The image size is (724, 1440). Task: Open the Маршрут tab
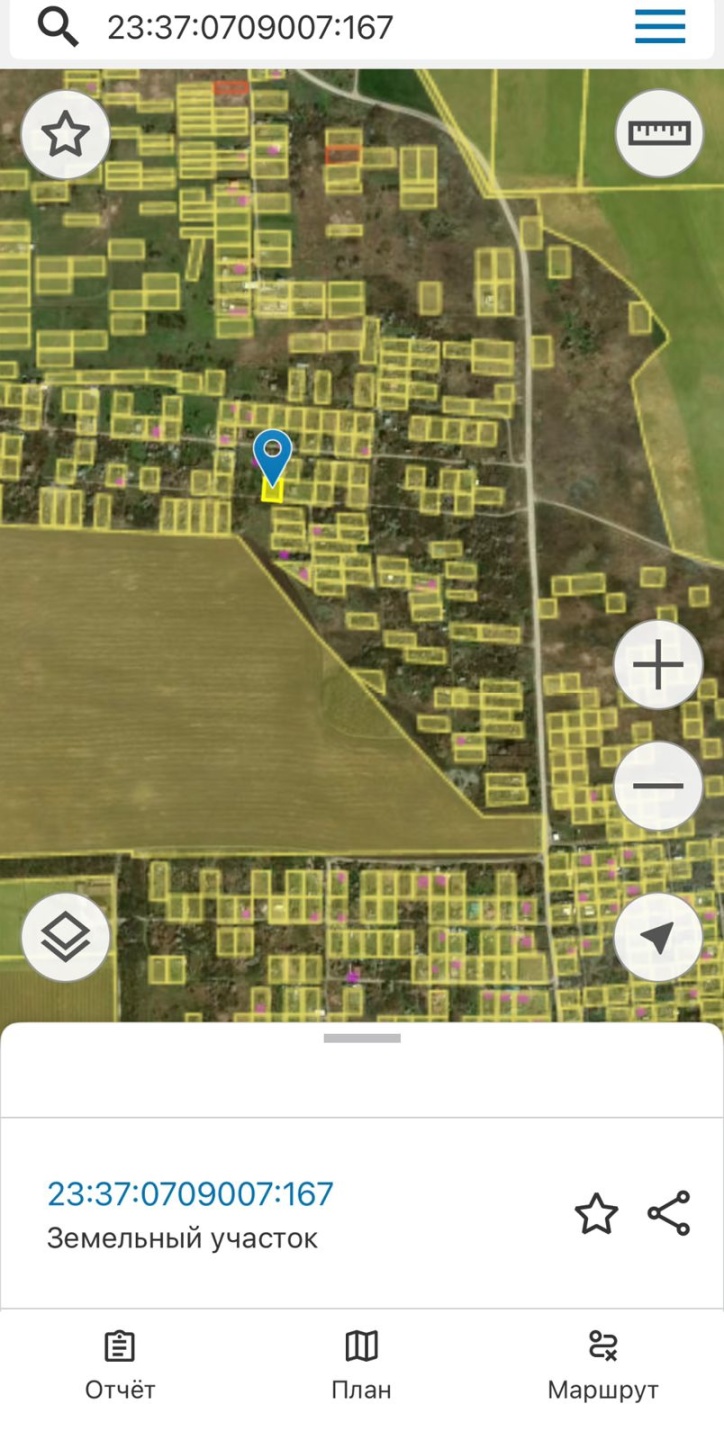pyautogui.click(x=603, y=1365)
